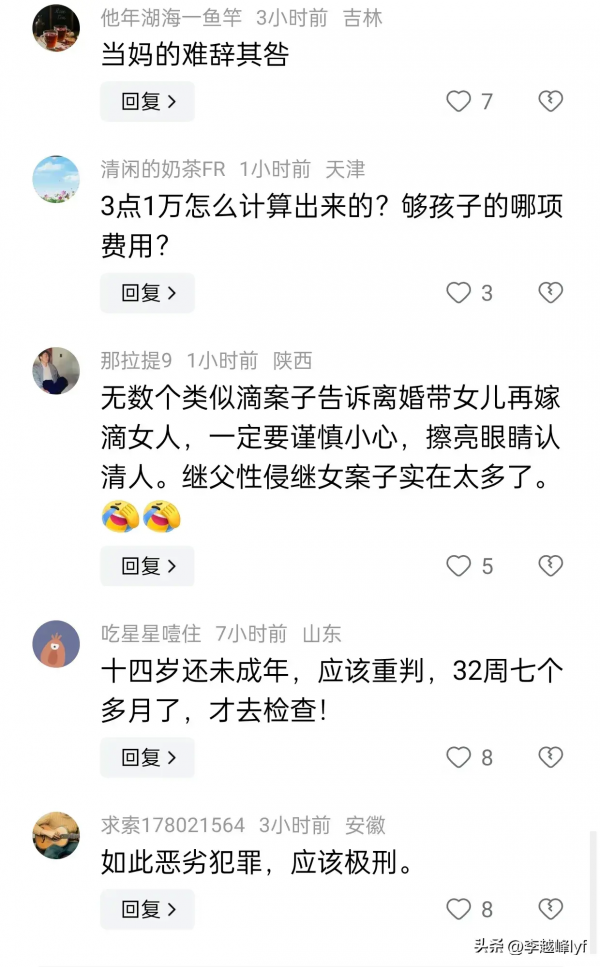The image size is (600, 967).
Task: Like 那拉提9's comment
Action: point(459,566)
